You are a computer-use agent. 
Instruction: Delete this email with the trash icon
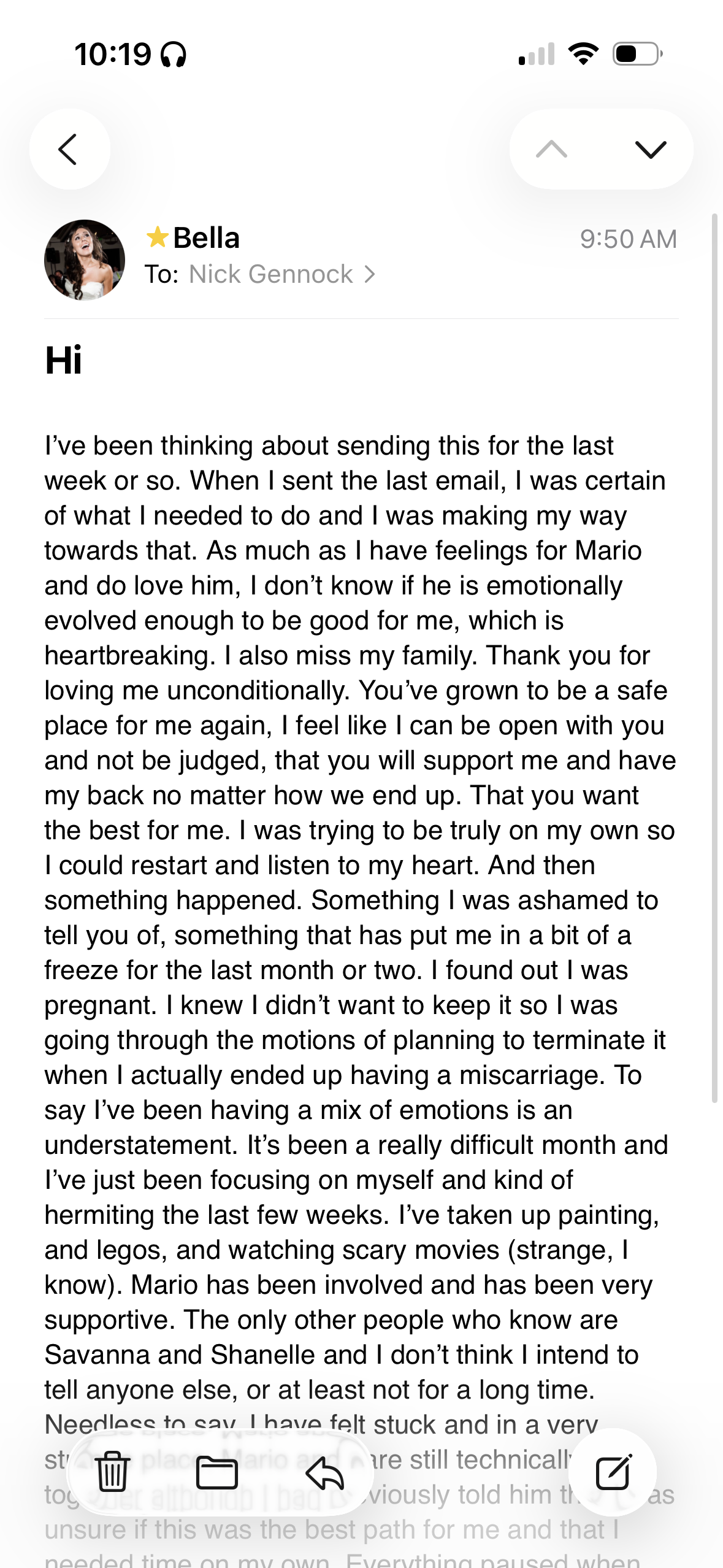coord(113,1472)
